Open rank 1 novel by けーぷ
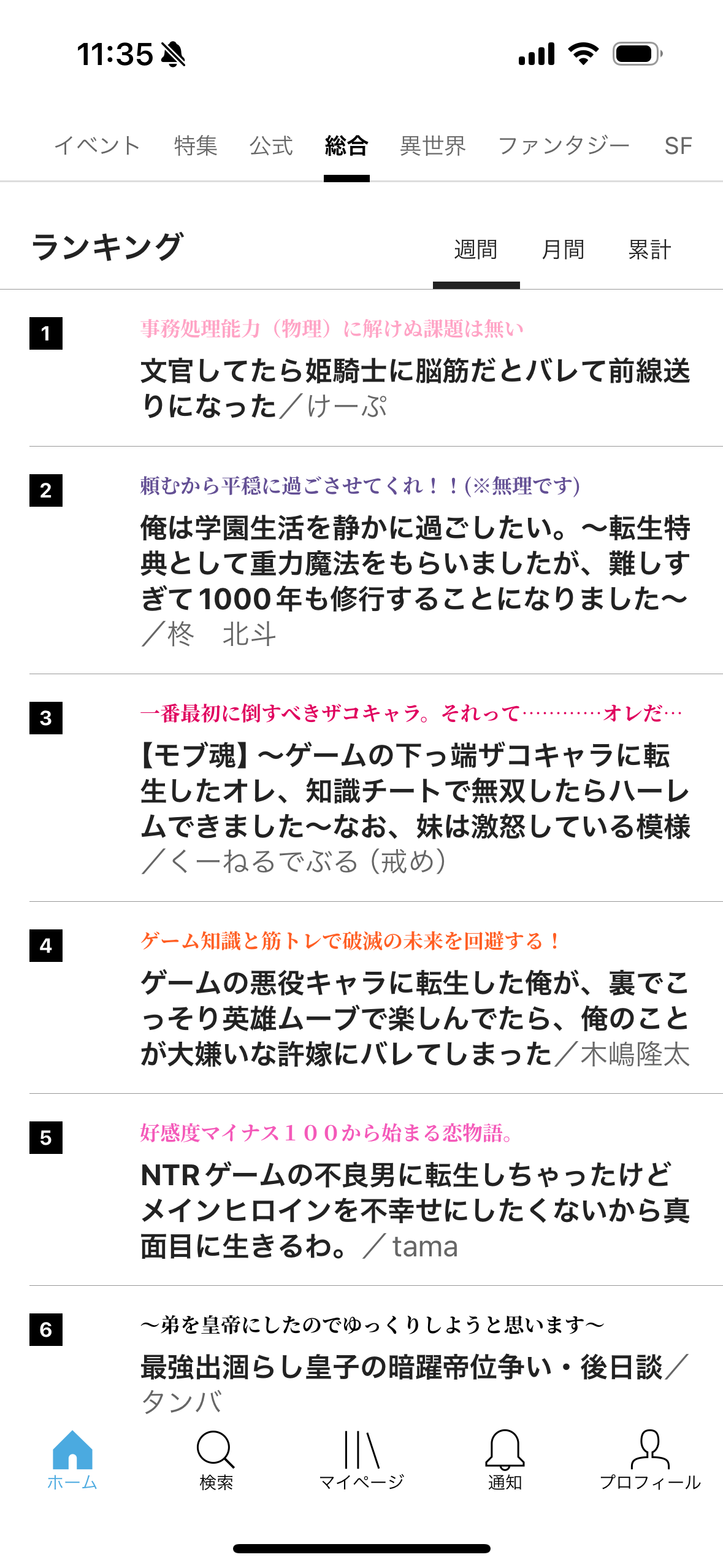The image size is (723, 1568). [415, 388]
